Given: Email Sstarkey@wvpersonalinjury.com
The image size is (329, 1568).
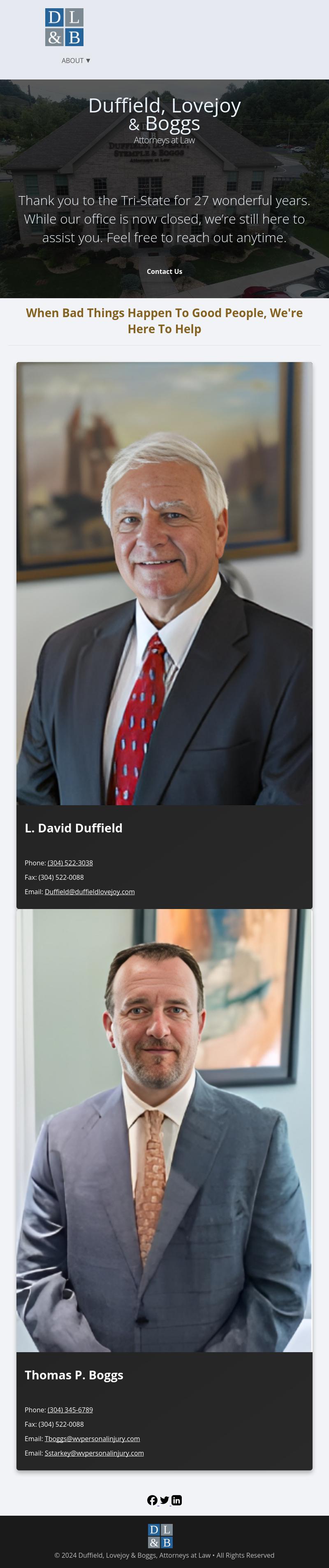Looking at the screenshot, I should coord(94,1452).
